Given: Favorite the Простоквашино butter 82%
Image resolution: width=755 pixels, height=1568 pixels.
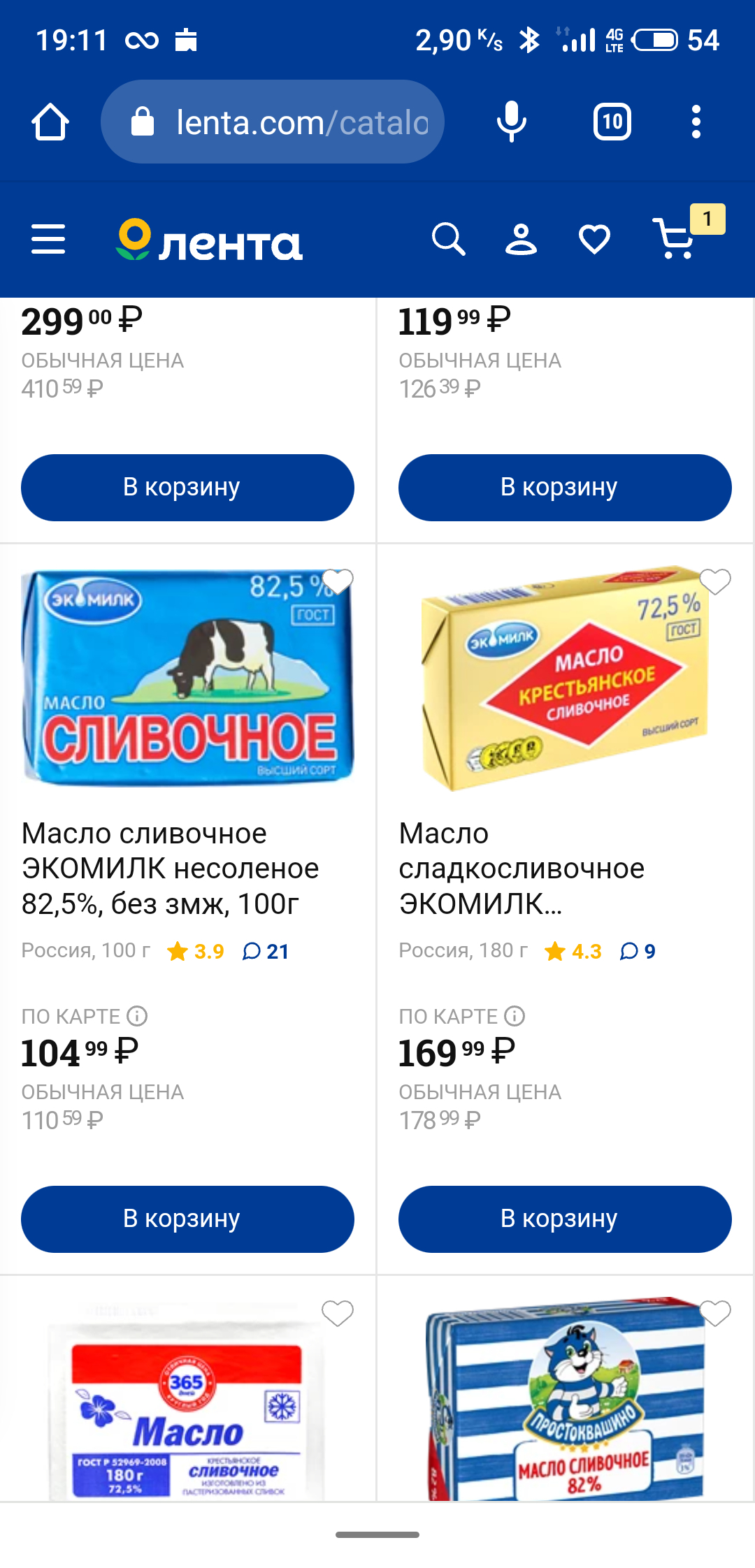Looking at the screenshot, I should (715, 1314).
